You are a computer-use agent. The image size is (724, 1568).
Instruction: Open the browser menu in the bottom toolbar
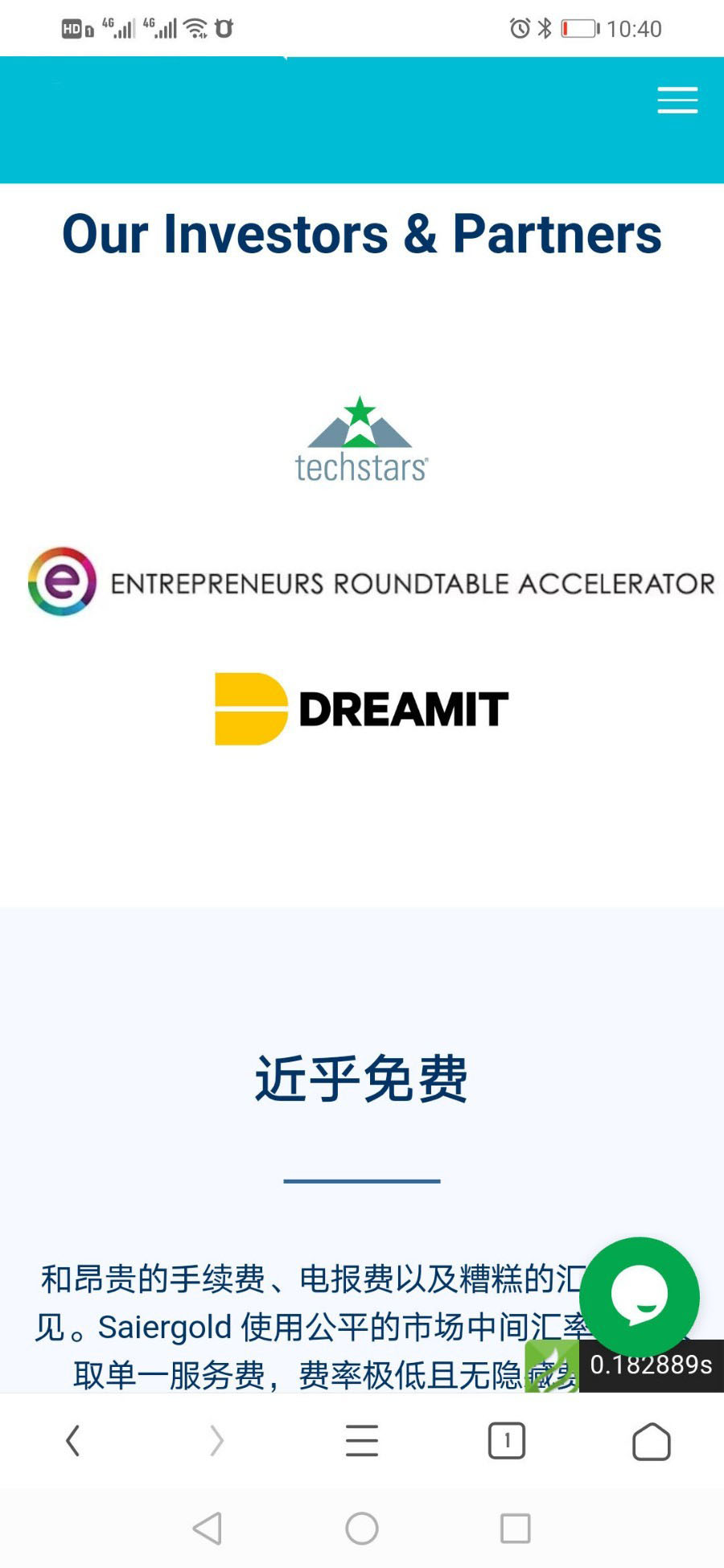pos(362,1440)
